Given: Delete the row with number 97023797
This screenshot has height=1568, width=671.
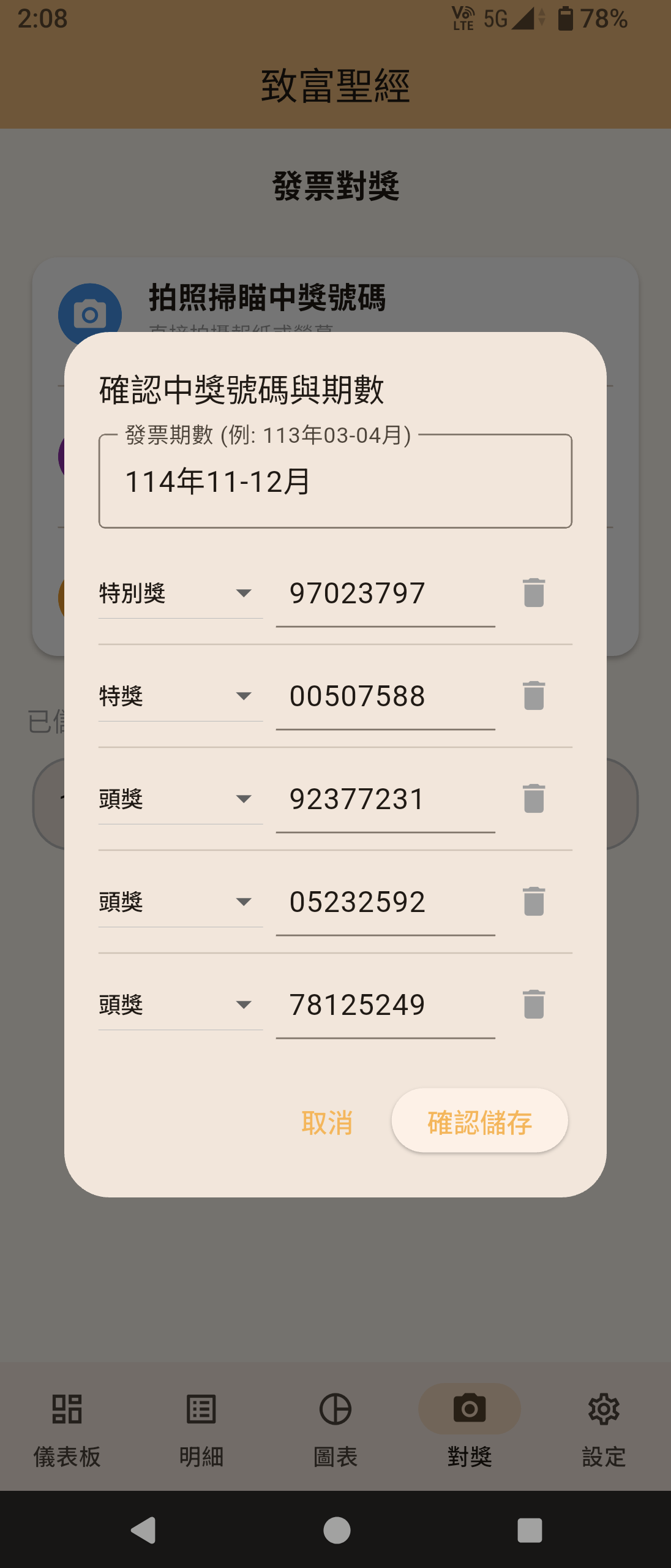Looking at the screenshot, I should pos(534,593).
